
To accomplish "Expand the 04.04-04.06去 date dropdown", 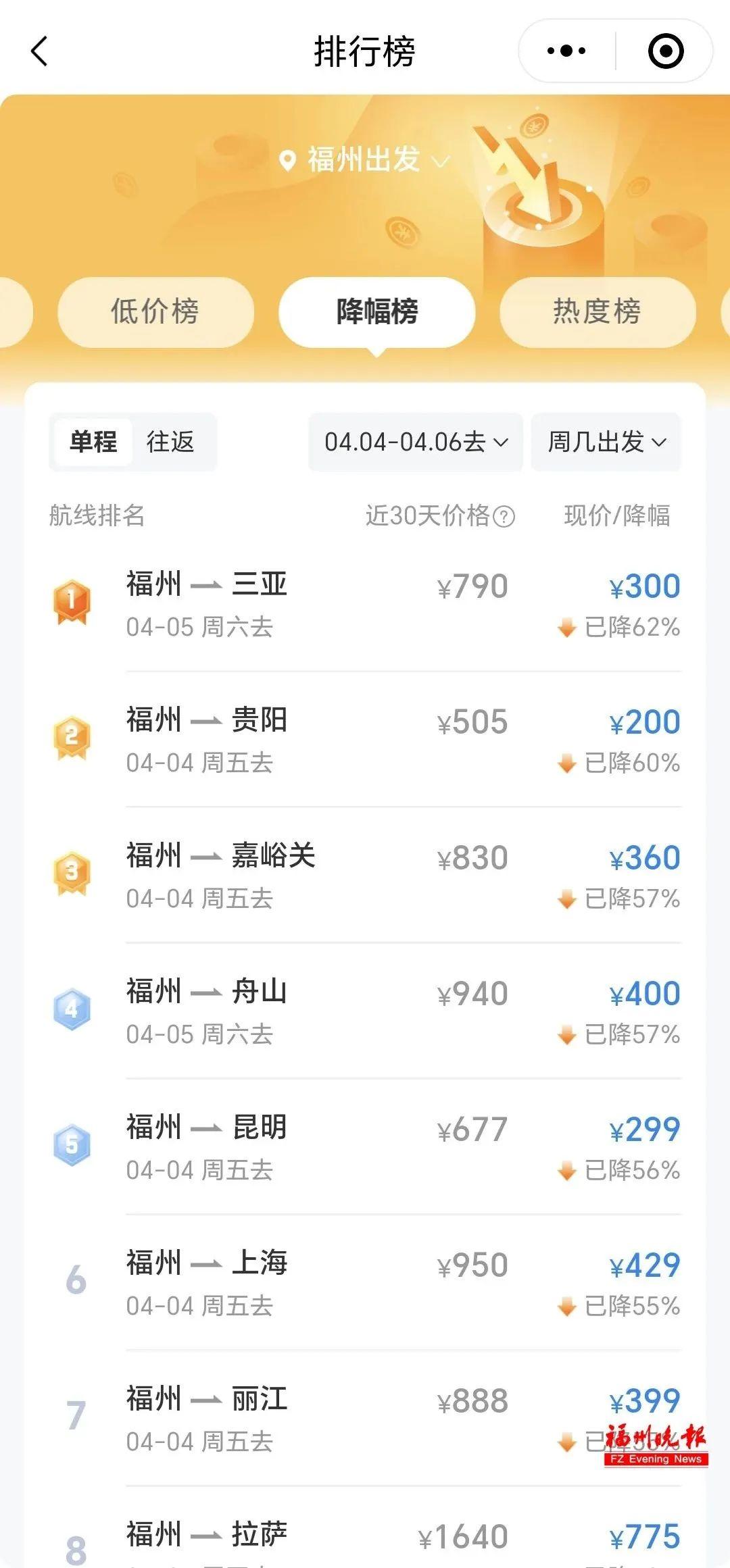I will point(415,442).
